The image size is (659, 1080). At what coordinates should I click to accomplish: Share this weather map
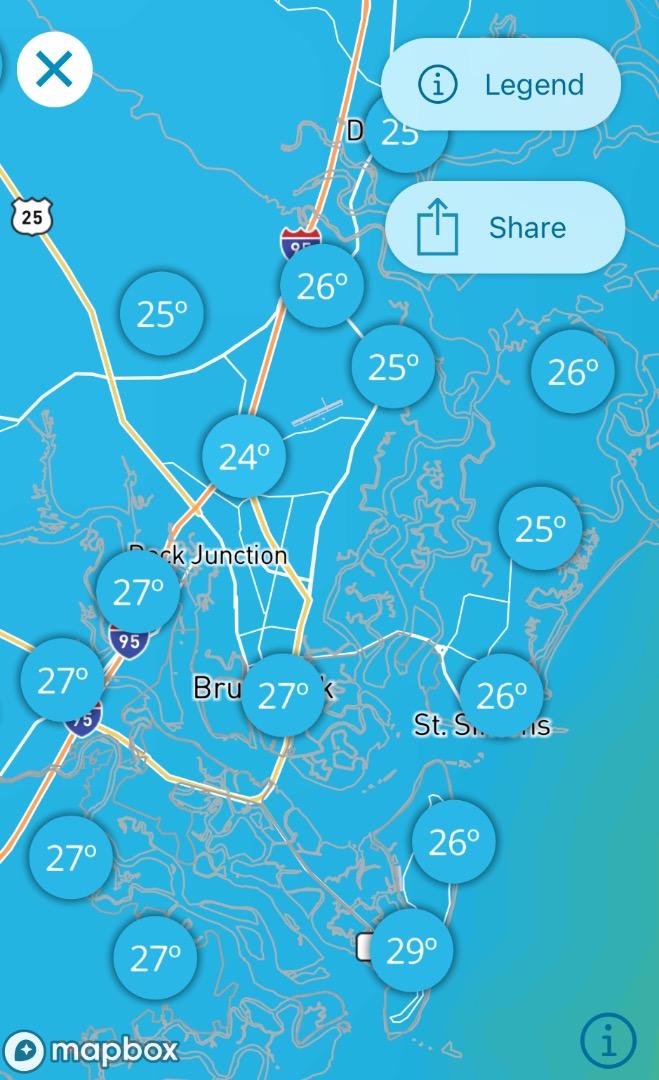pos(505,228)
